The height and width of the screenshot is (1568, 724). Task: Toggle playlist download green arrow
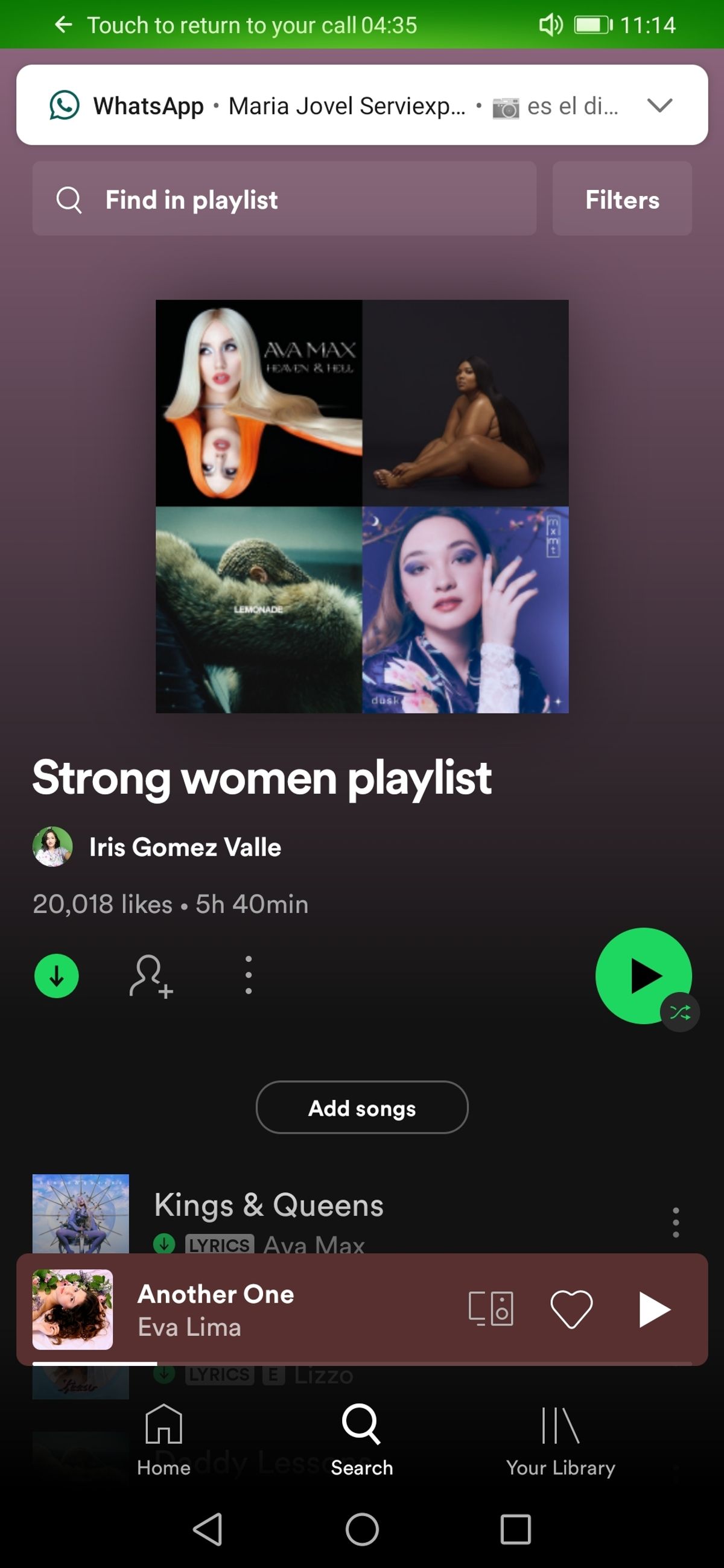click(57, 976)
